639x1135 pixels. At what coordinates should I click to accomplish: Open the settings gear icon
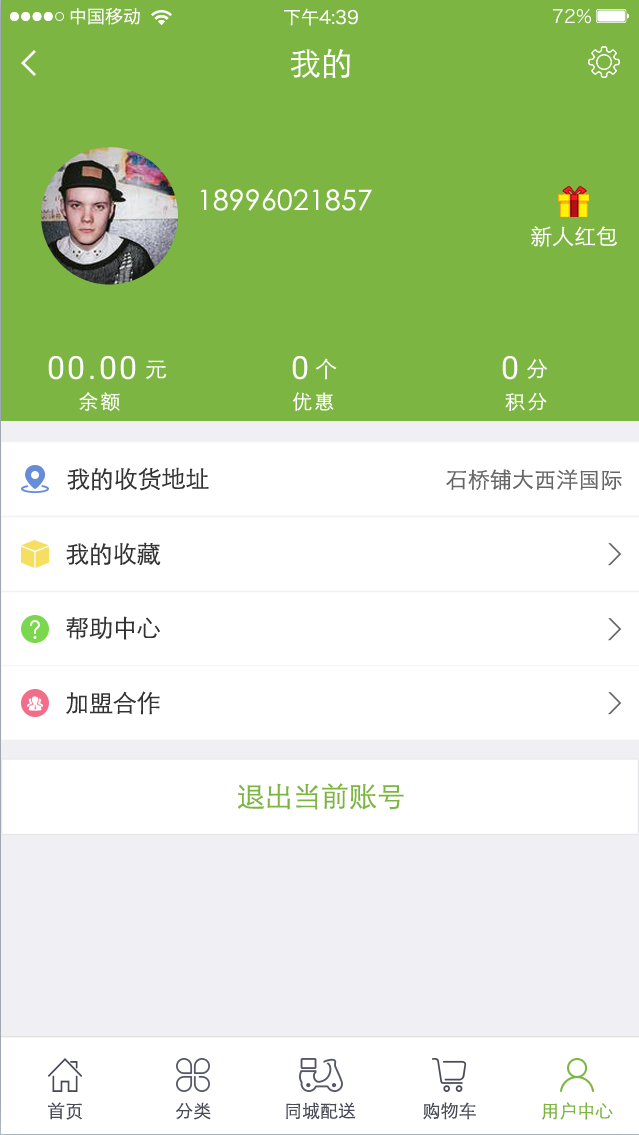point(603,63)
